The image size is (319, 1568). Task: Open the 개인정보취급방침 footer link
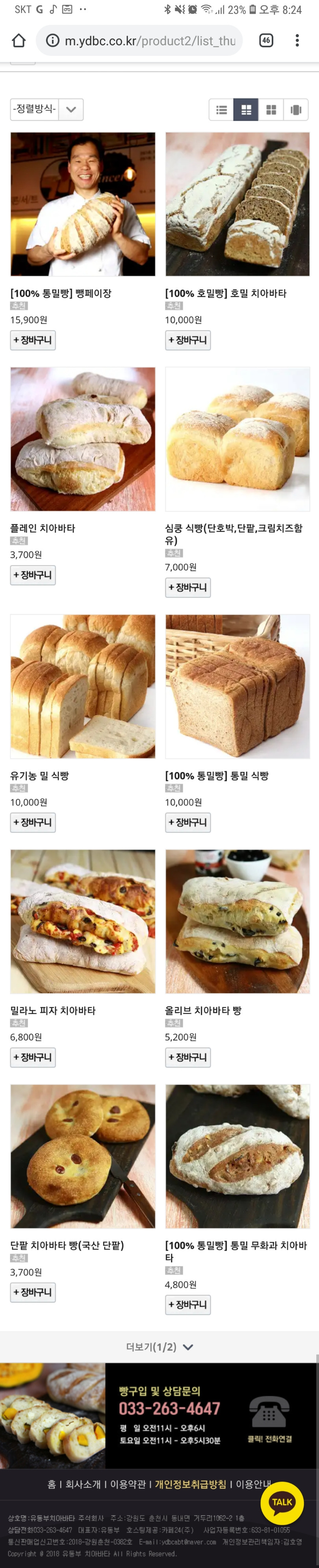(190, 1484)
